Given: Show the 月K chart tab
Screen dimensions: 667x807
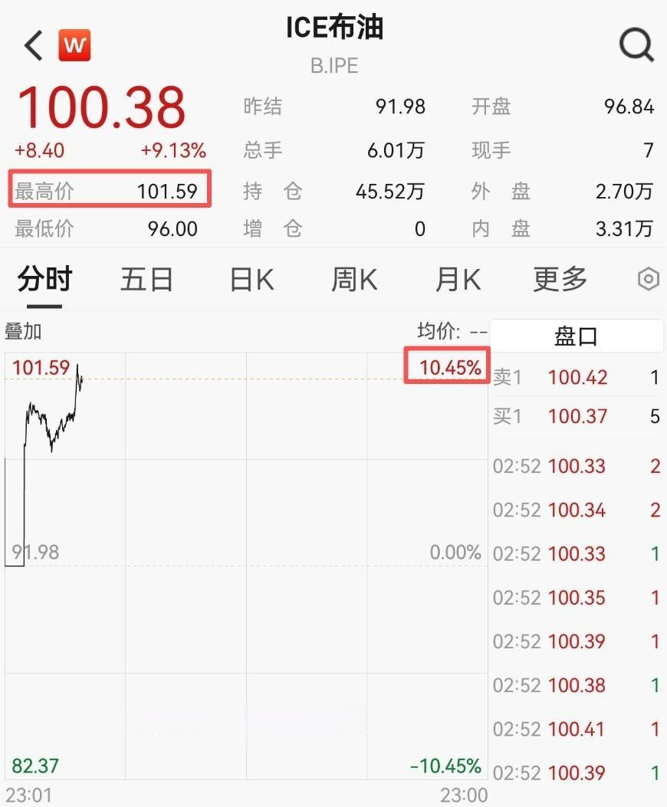Looking at the screenshot, I should [458, 279].
